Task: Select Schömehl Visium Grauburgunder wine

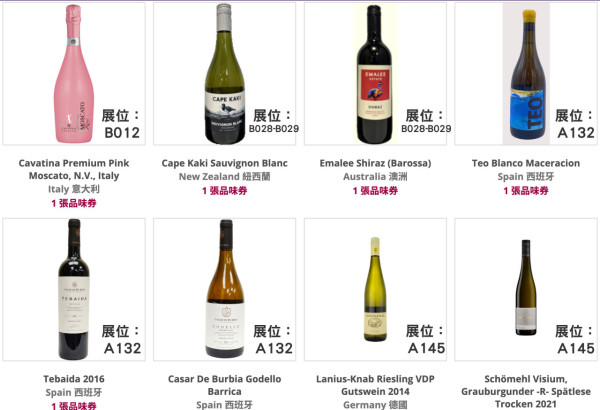Action: 526,290
